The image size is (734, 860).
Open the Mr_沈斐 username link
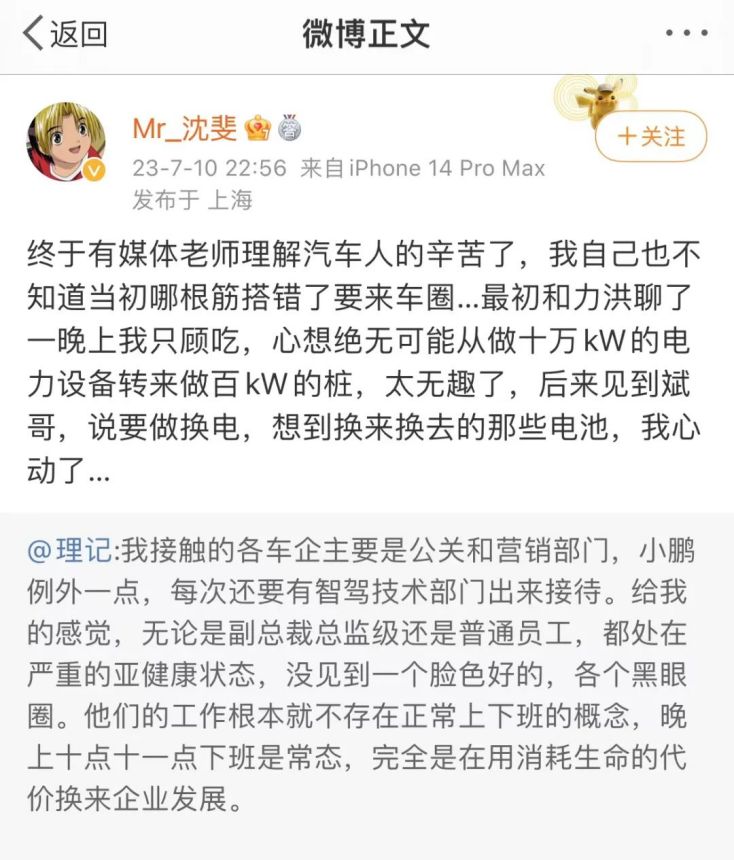(185, 129)
